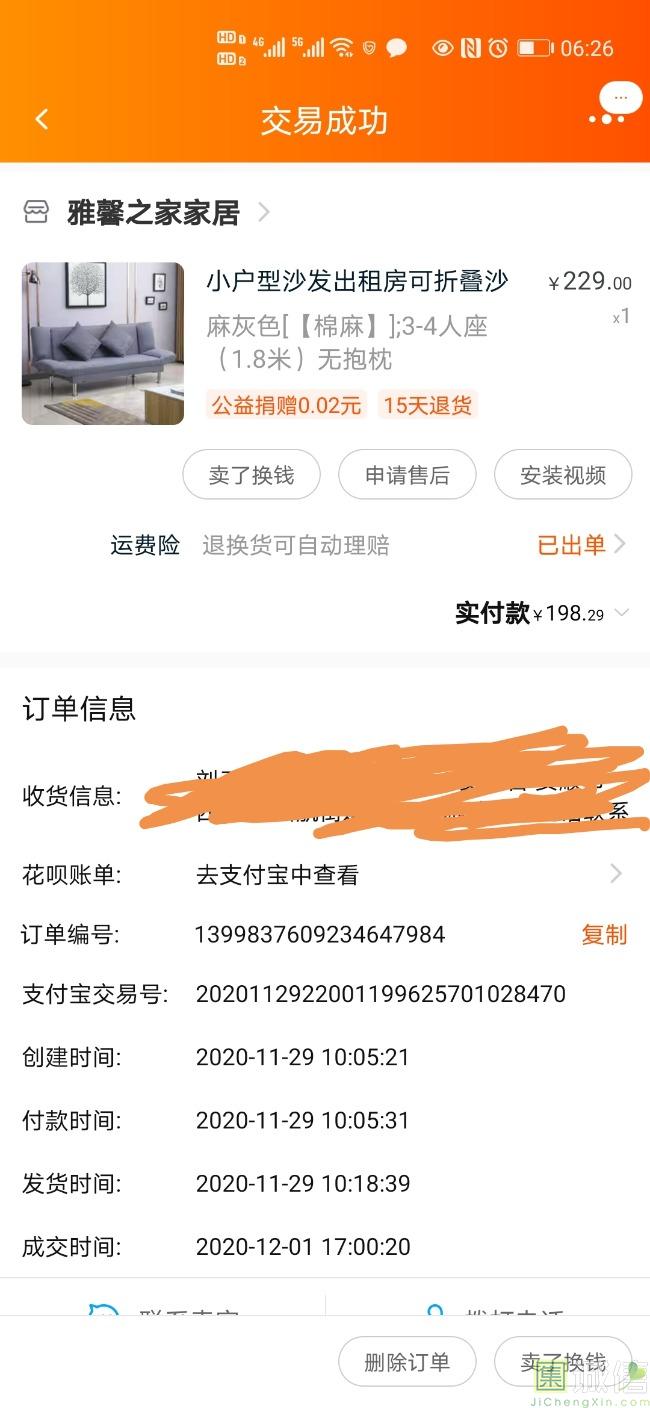Image resolution: width=650 pixels, height=1408 pixels.
Task: Open the 运费险 已出单 insurance details
Action: (x=581, y=545)
